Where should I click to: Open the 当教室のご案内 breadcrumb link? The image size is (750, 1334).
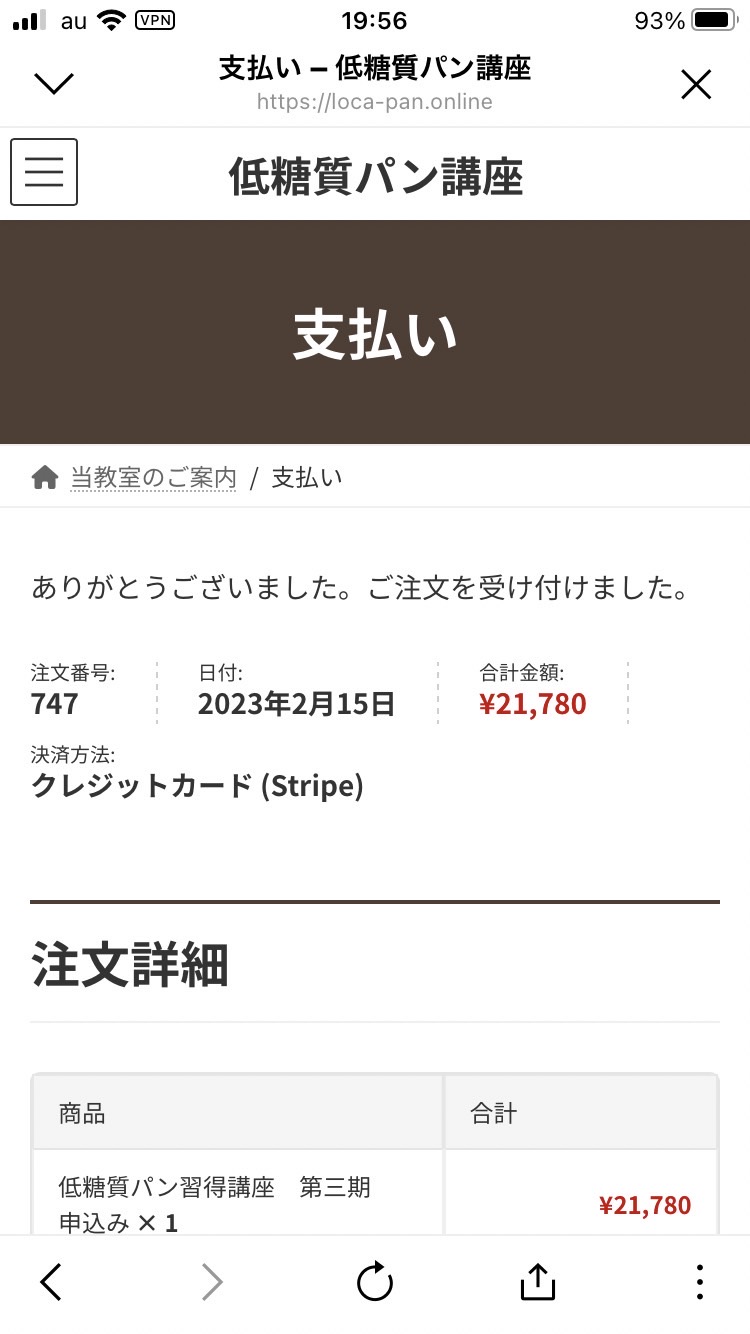(x=153, y=477)
